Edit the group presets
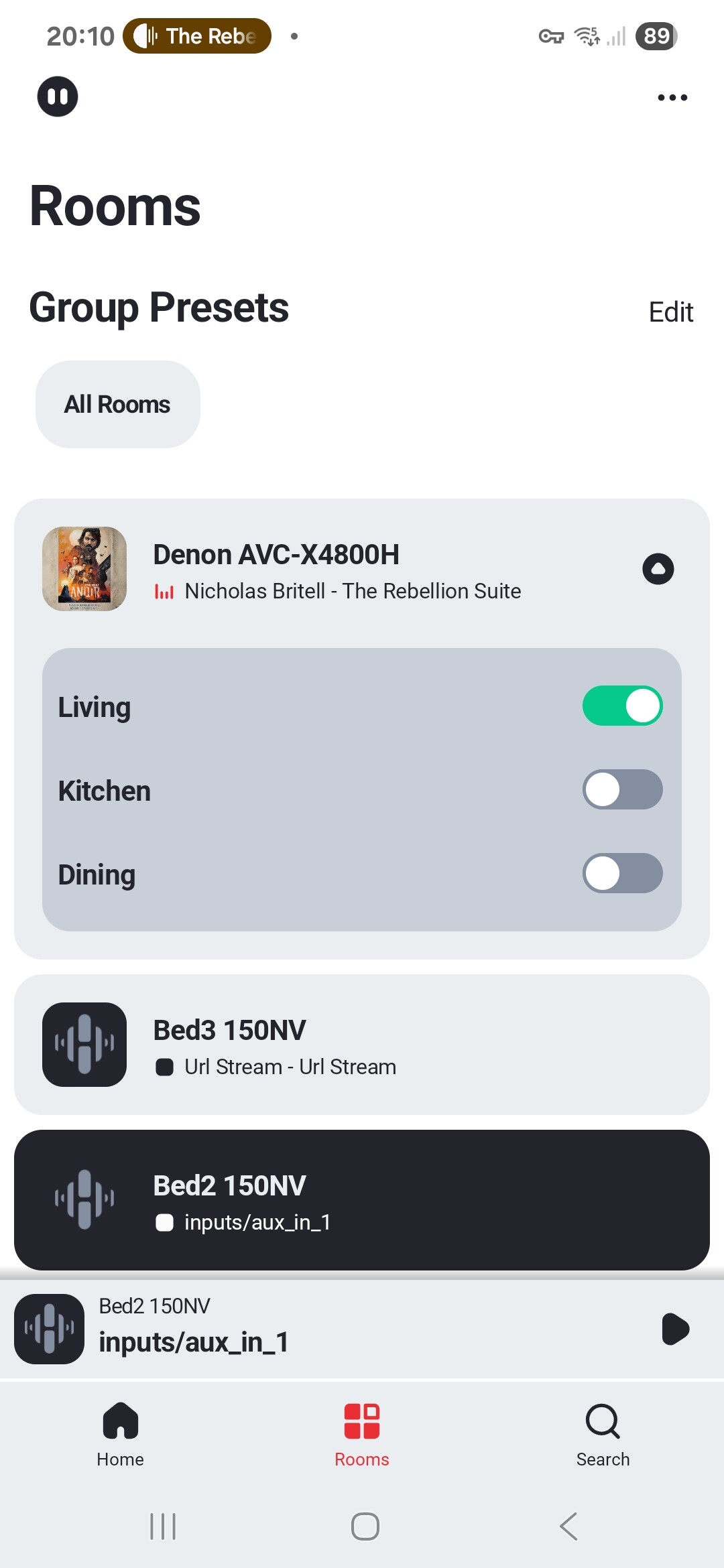The width and height of the screenshot is (724, 1568). [x=670, y=312]
